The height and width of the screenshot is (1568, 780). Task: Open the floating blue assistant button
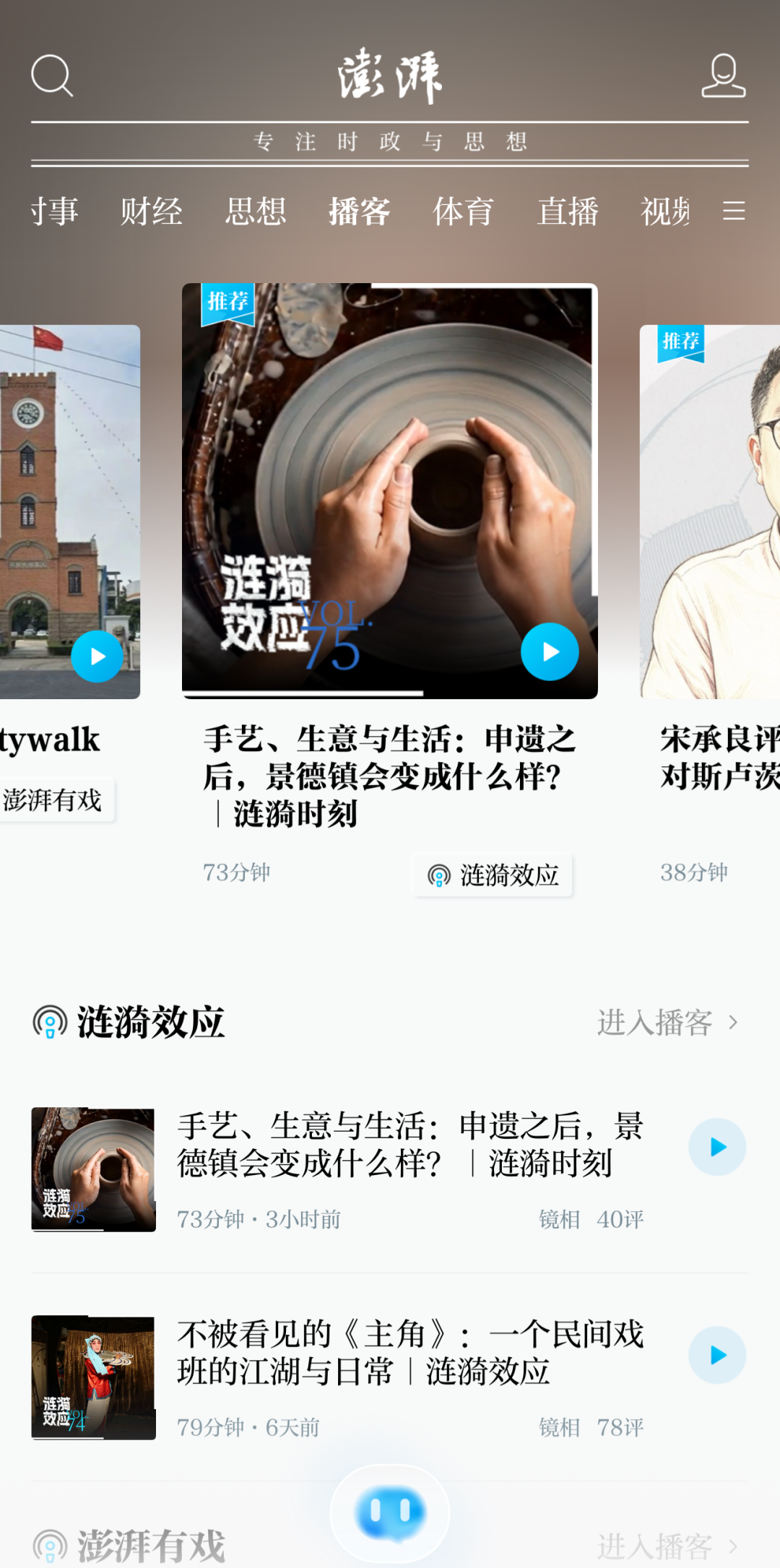click(390, 1512)
